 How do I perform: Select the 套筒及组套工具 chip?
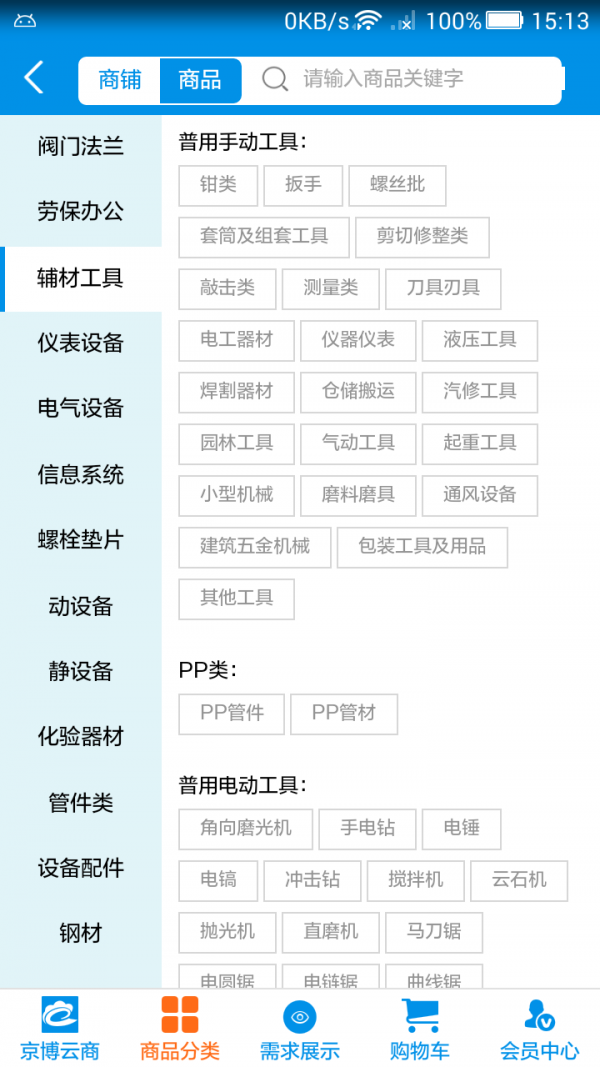[x=264, y=236]
